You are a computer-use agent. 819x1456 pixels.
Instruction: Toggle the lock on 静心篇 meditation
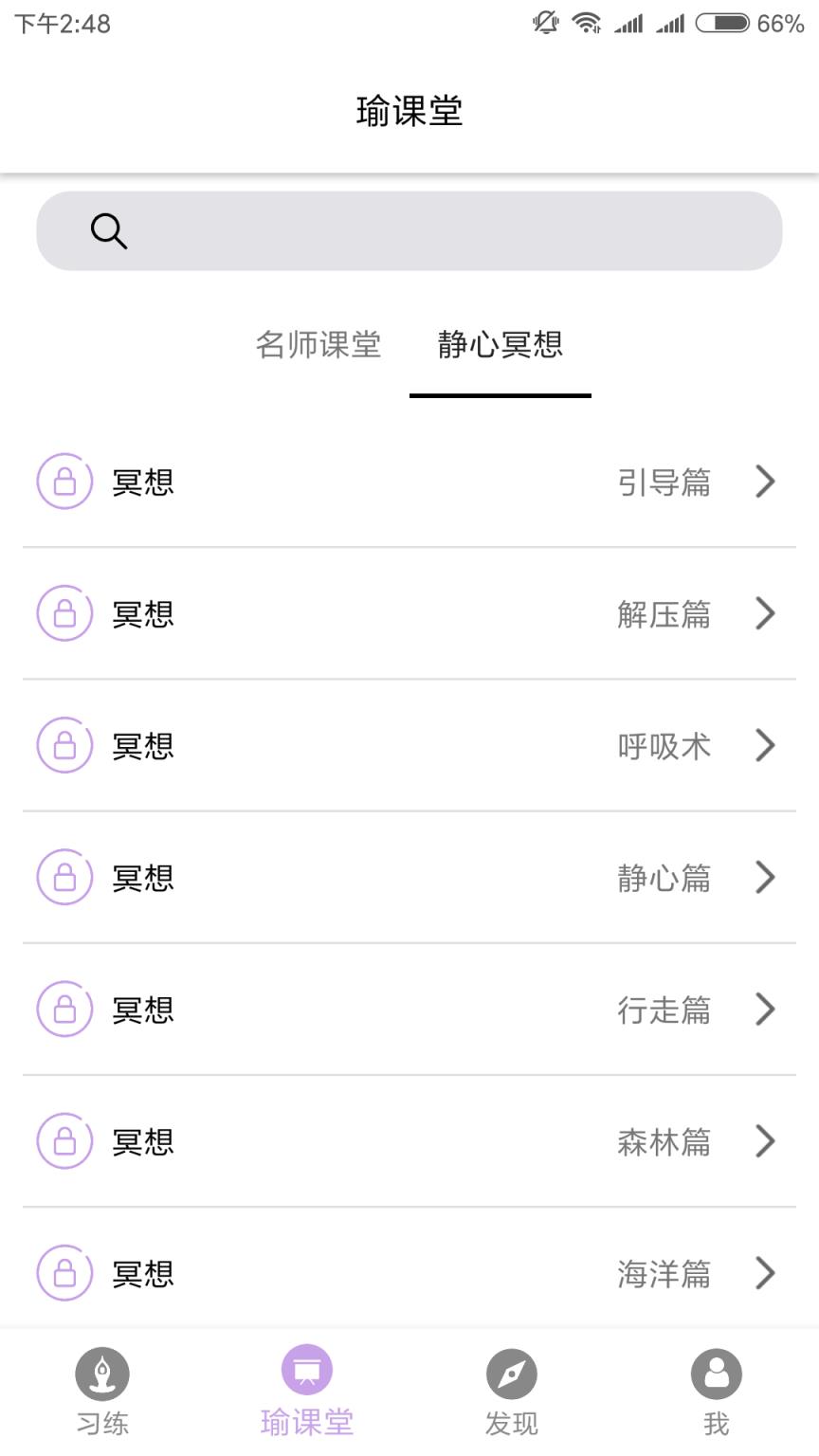coord(64,878)
